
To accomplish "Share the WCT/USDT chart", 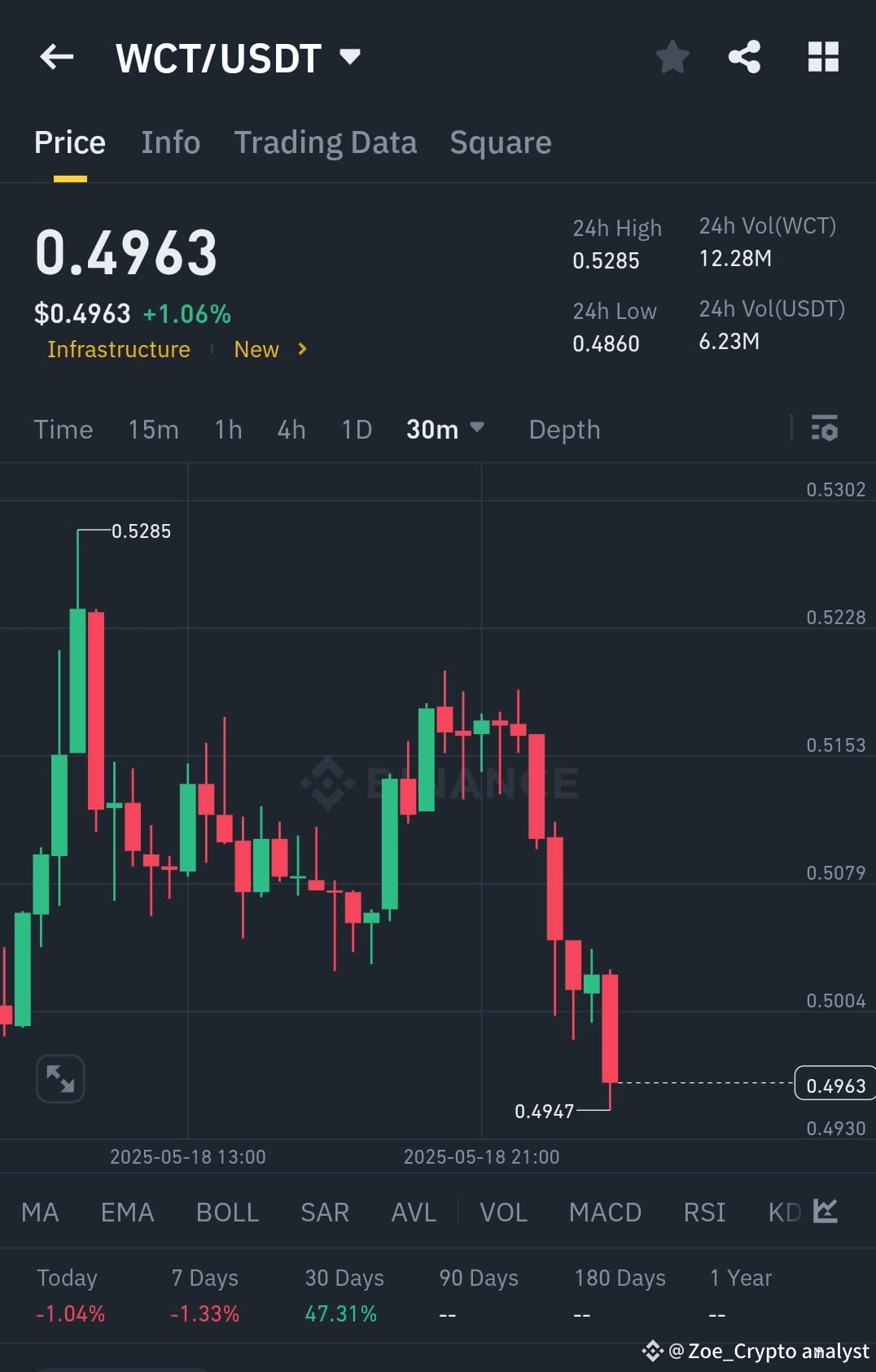I will [746, 57].
